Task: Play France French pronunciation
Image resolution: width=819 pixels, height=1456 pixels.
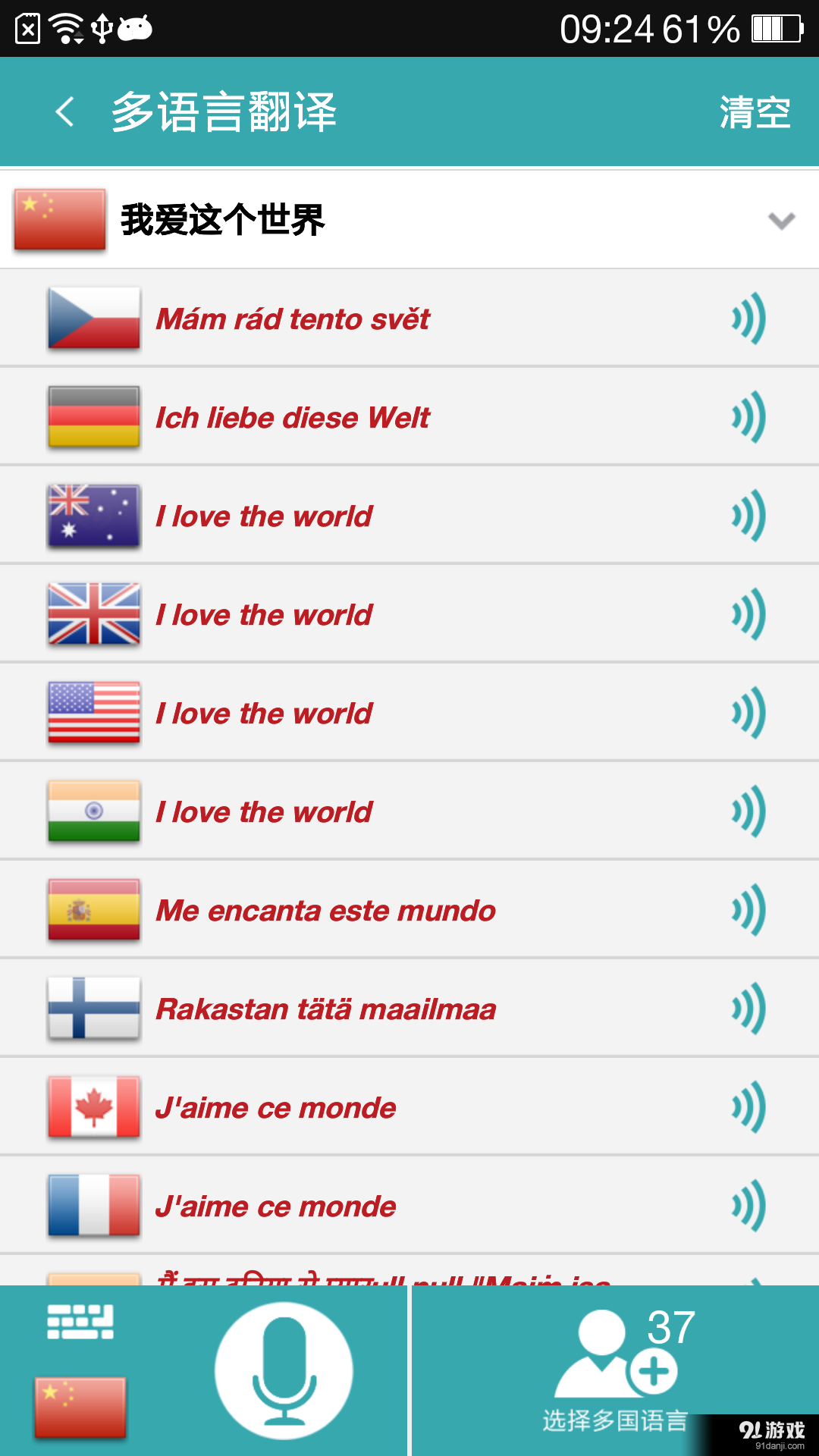Action: 748,1206
